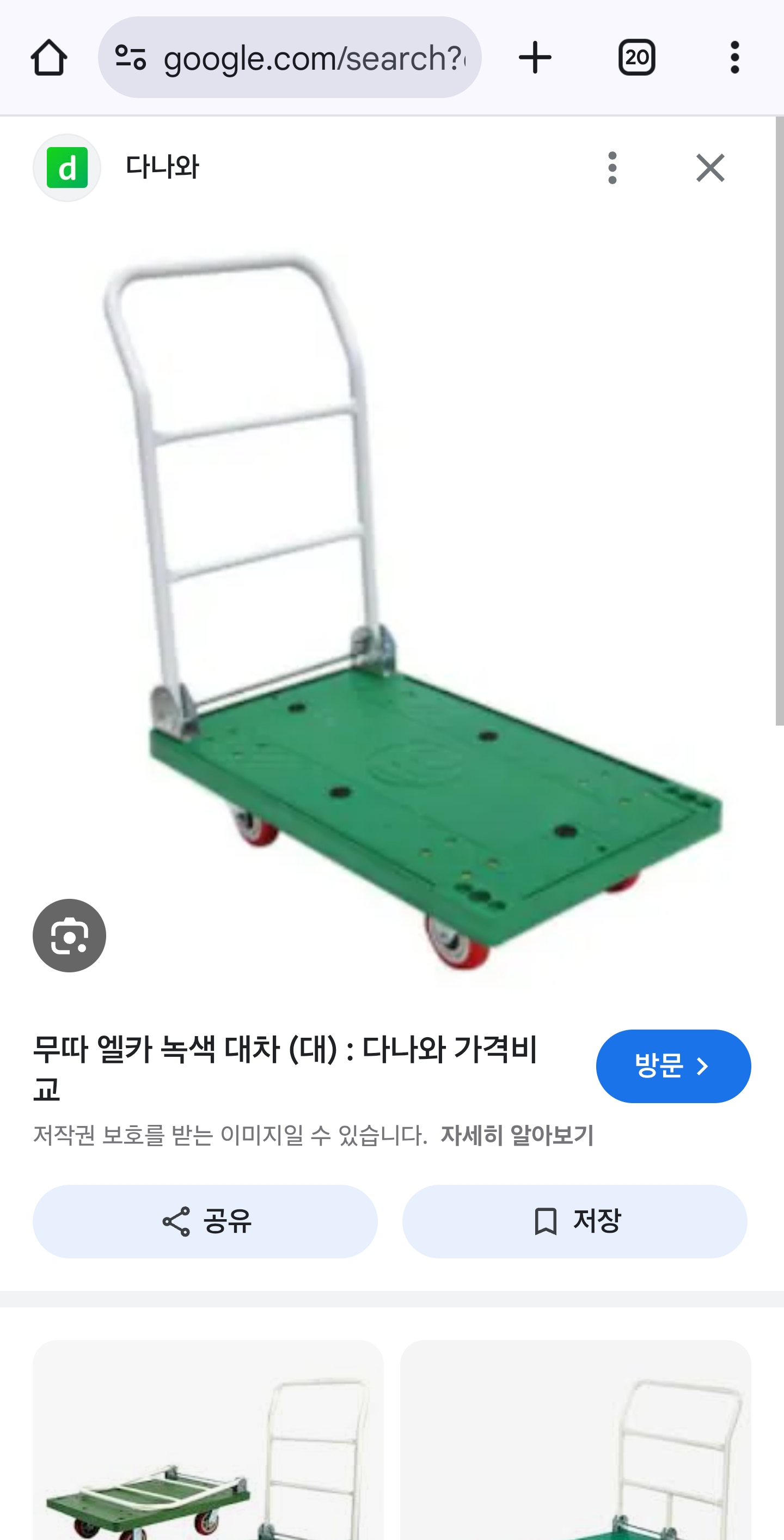Open the tab switcher showing 20 tabs

point(636,58)
